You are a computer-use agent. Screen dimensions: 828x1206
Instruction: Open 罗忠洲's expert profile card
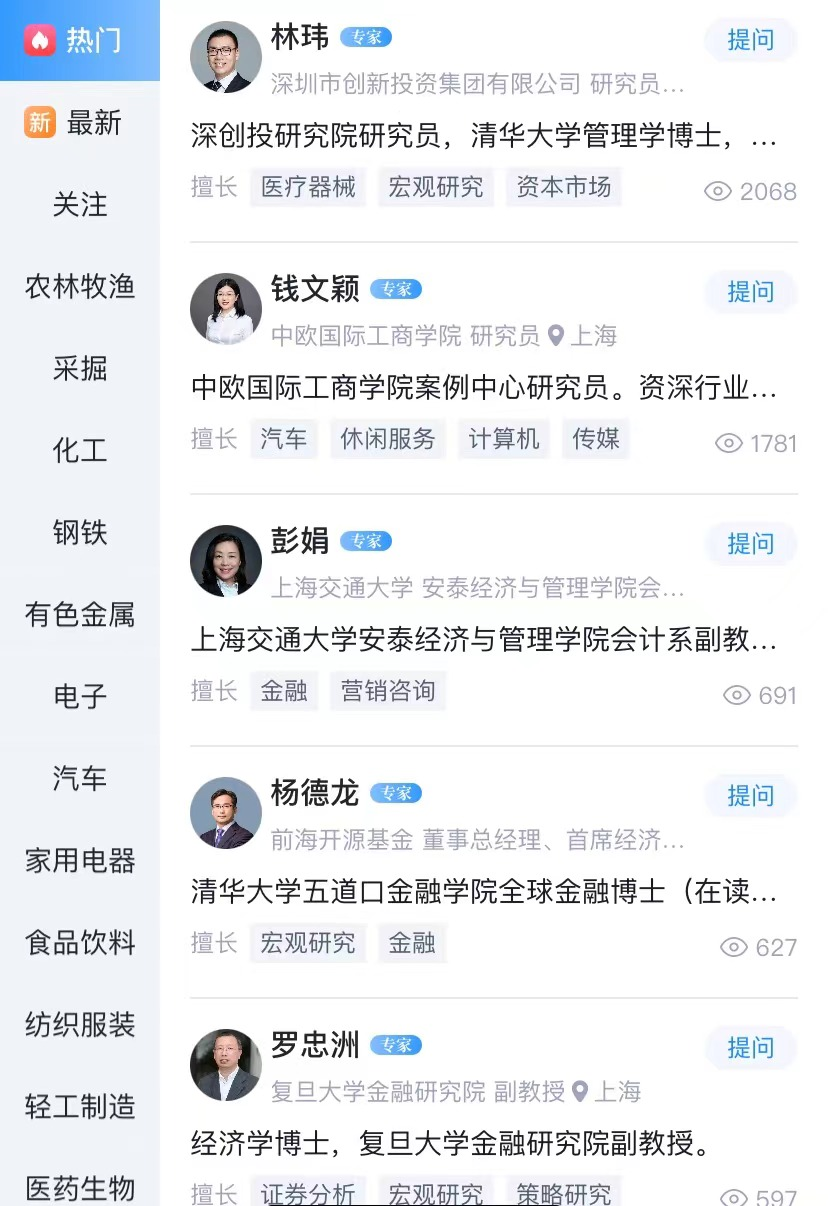click(x=314, y=1046)
